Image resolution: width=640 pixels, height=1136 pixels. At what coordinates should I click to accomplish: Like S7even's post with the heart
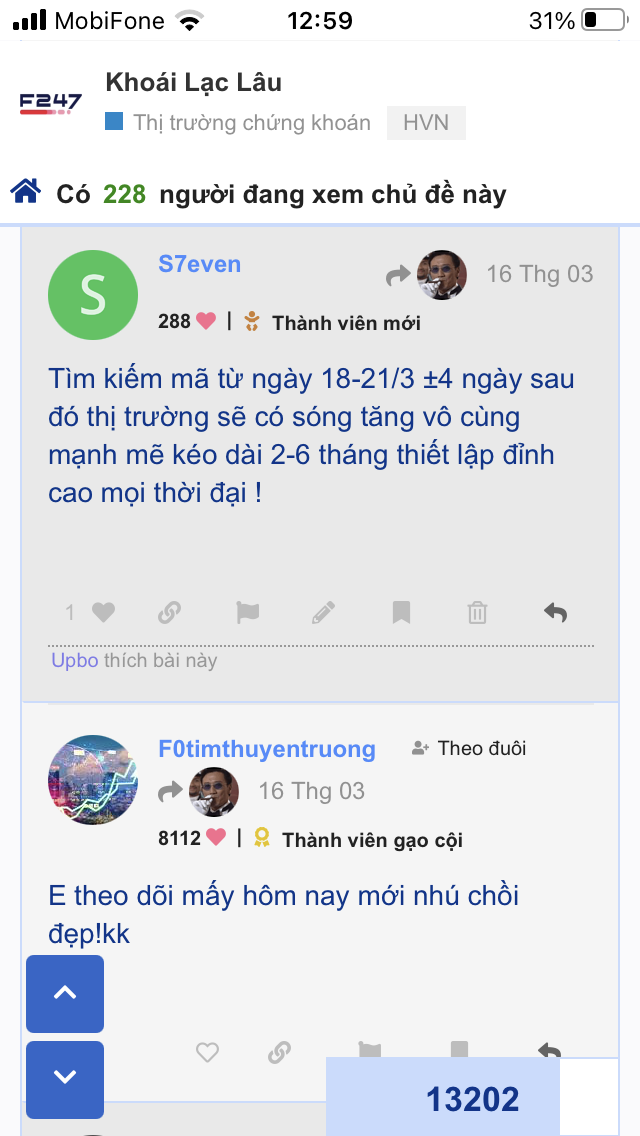tap(102, 612)
